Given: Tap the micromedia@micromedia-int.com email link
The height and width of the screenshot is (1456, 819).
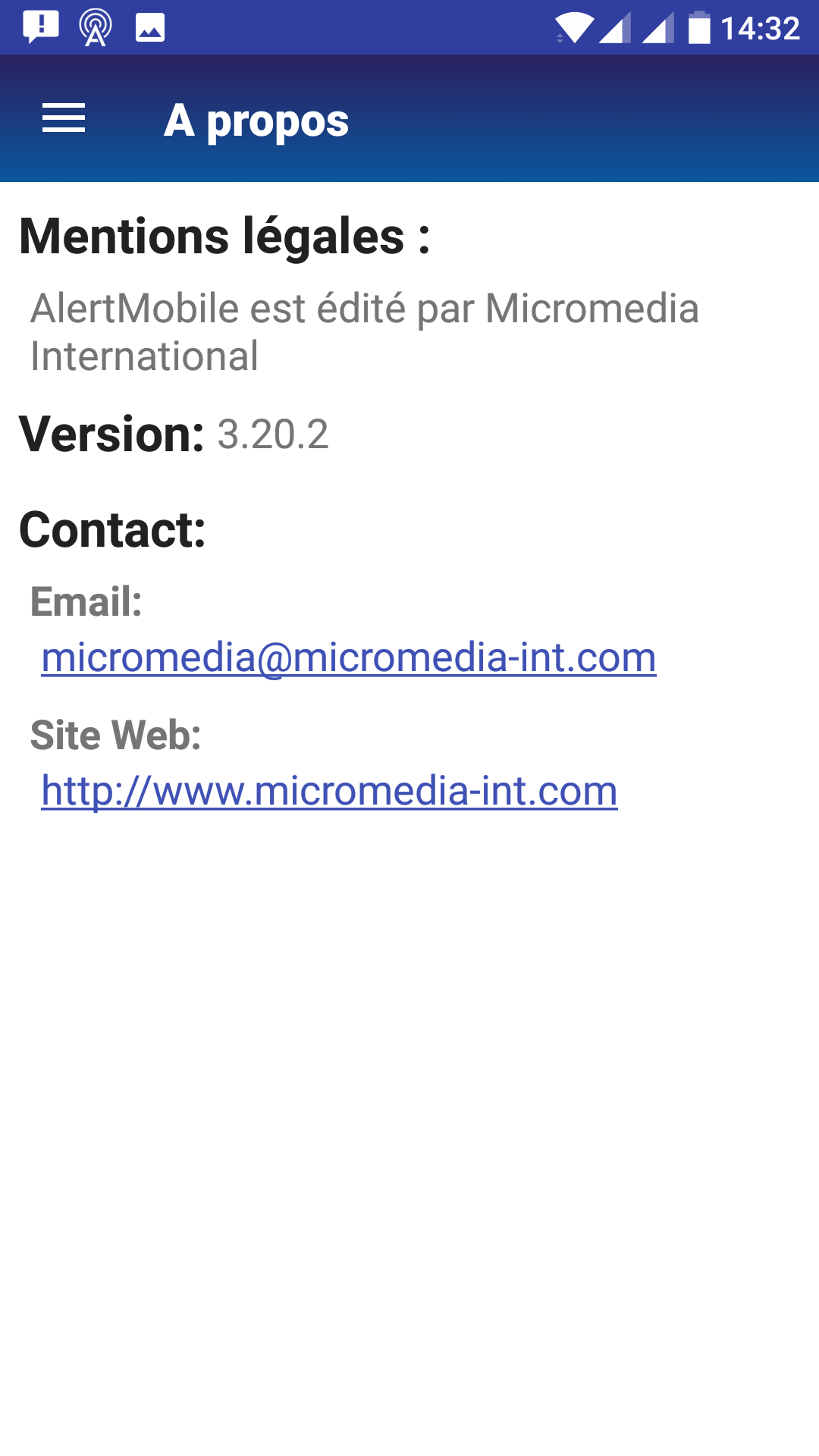Looking at the screenshot, I should (348, 657).
